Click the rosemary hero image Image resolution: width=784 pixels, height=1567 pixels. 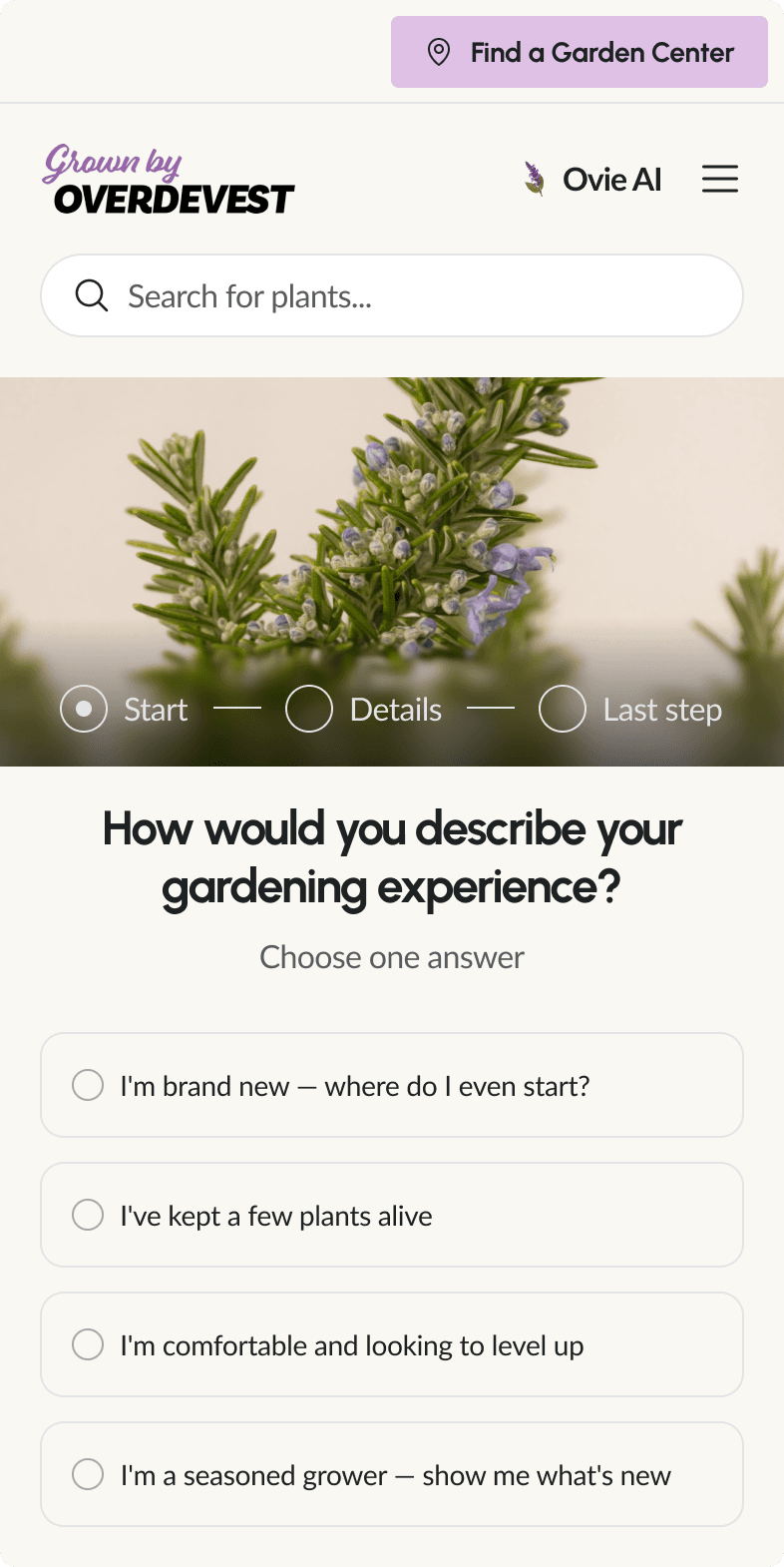point(392,519)
